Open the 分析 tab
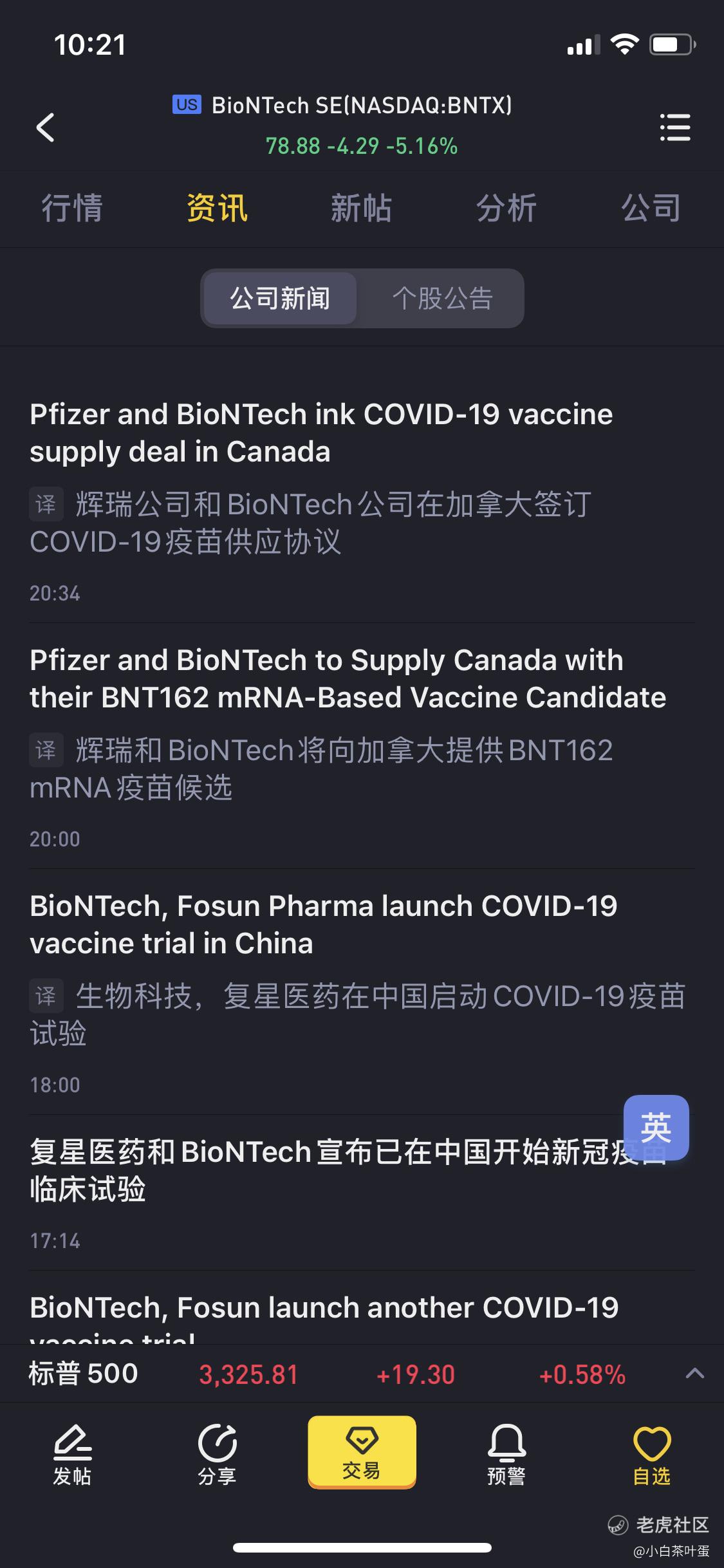 coord(506,209)
